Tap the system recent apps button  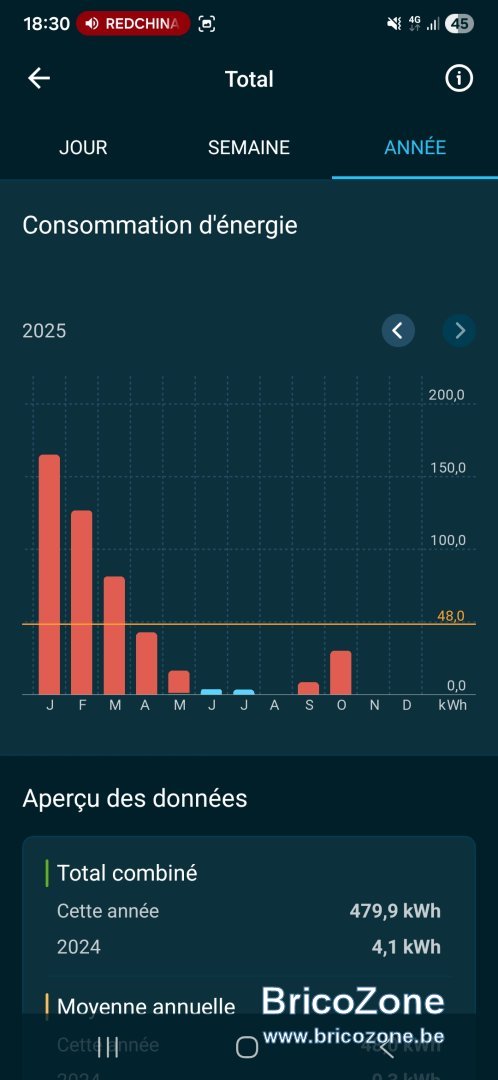click(x=108, y=1047)
